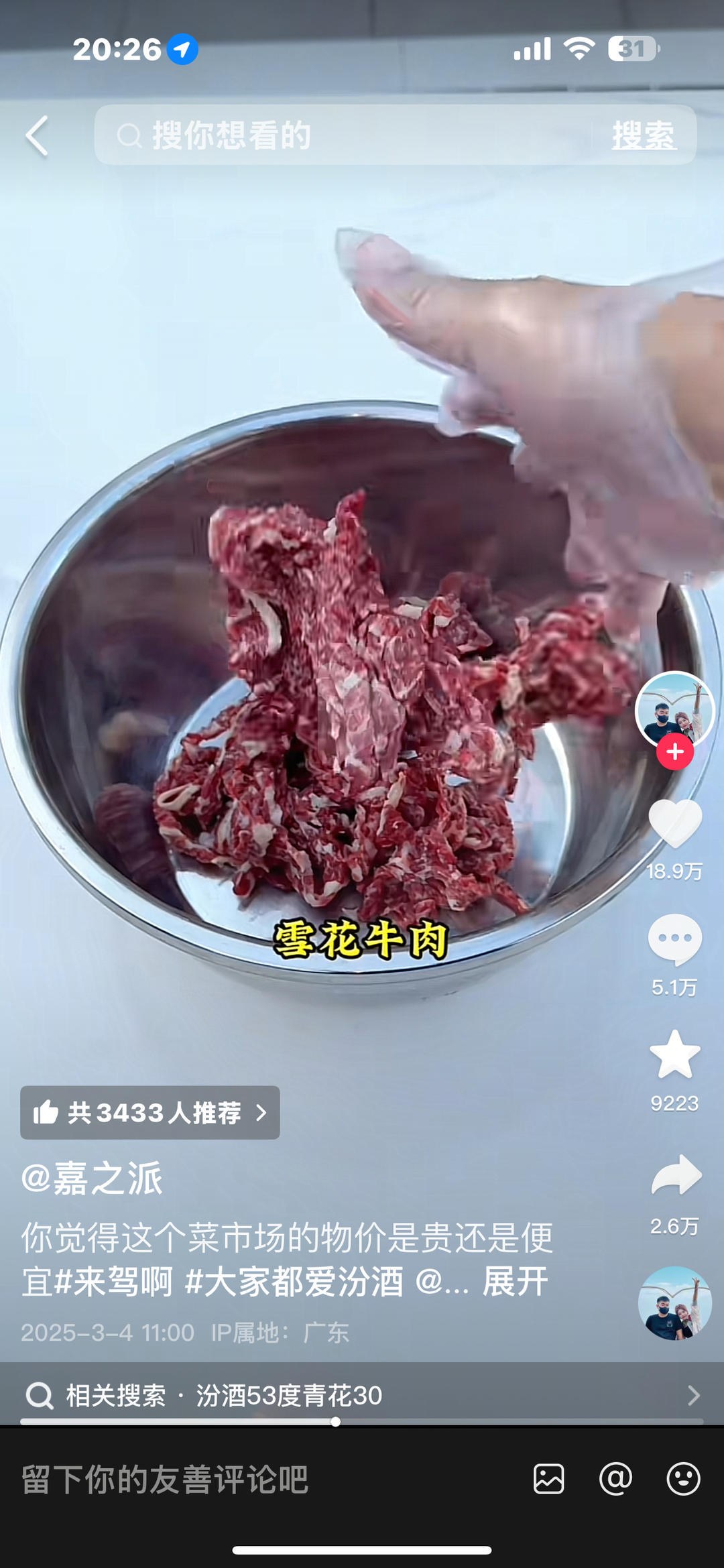Expand the caption with 展开
724x1568 pixels.
516,1282
